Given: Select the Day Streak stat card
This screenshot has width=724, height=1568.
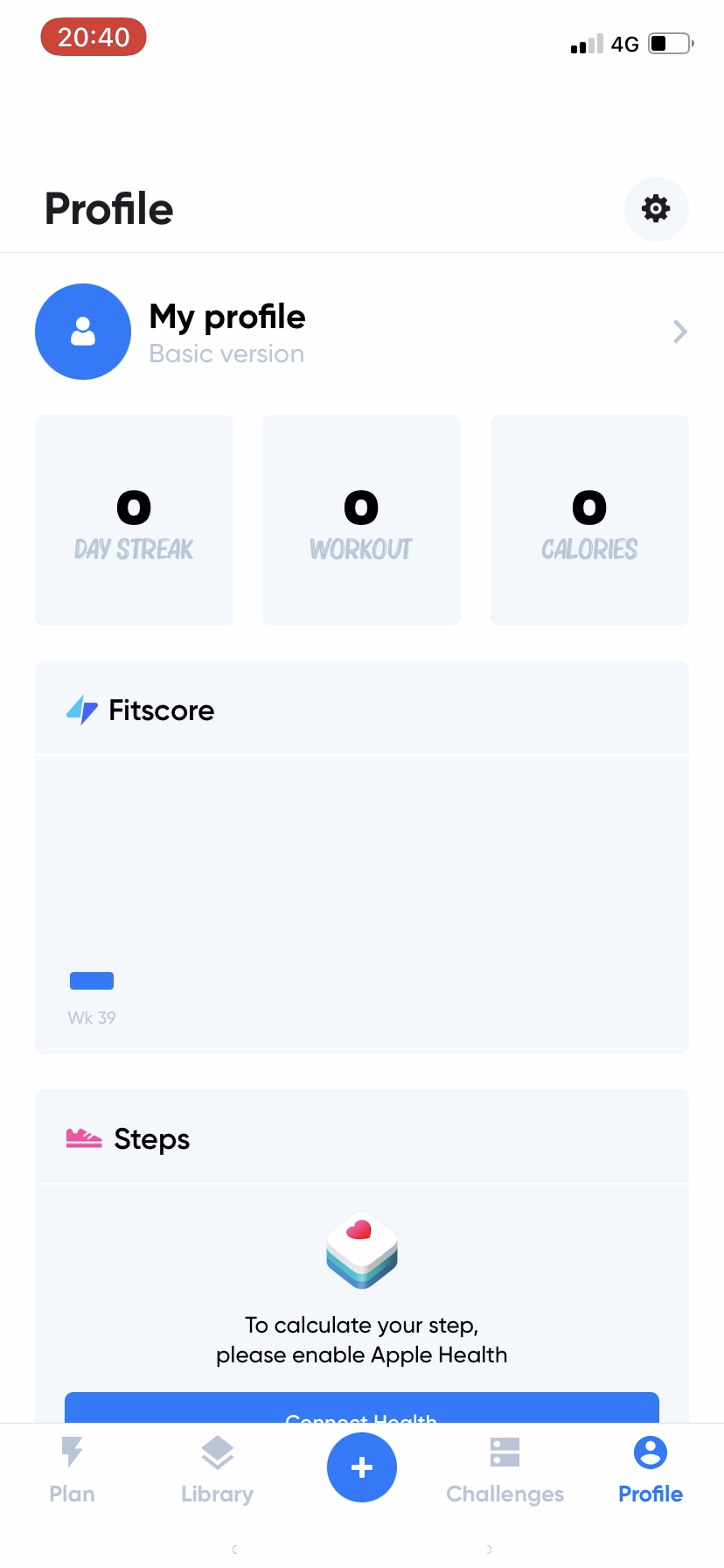Looking at the screenshot, I should [x=133, y=520].
